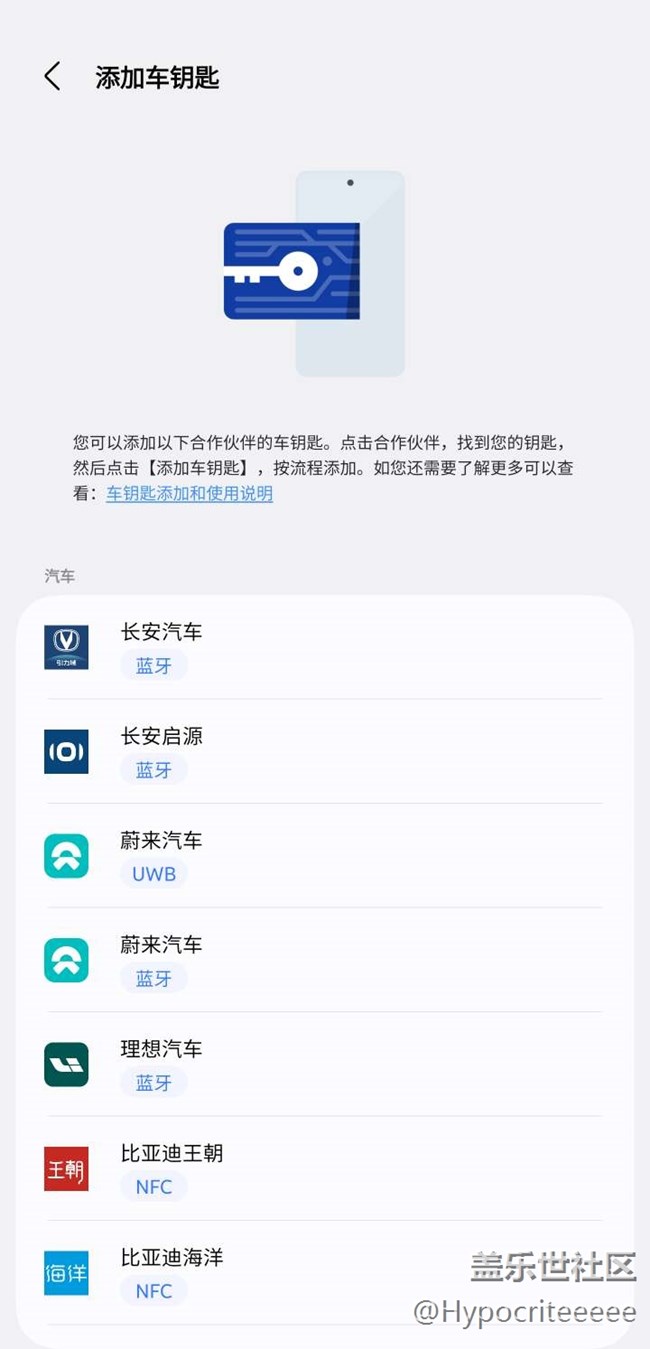Open the 车钥匙添加和使用说明 link

pos(189,493)
